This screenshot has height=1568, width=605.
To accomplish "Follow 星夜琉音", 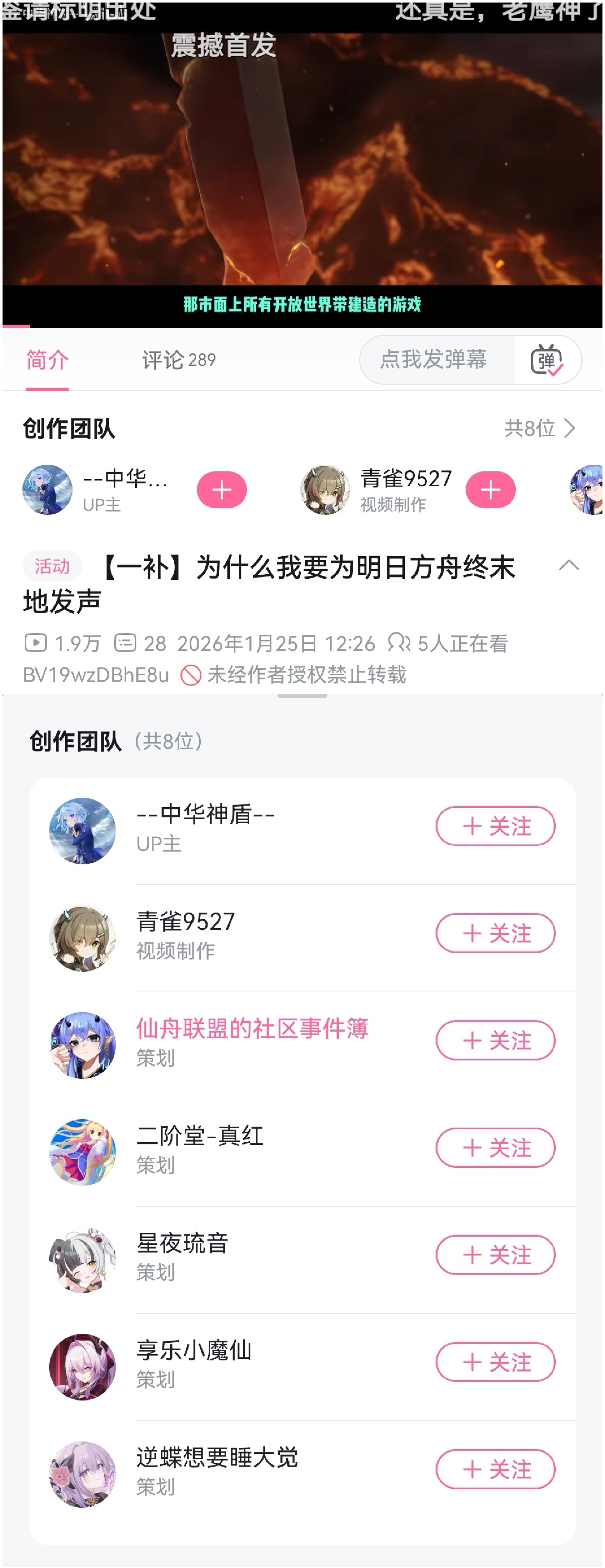I will tap(495, 1255).
